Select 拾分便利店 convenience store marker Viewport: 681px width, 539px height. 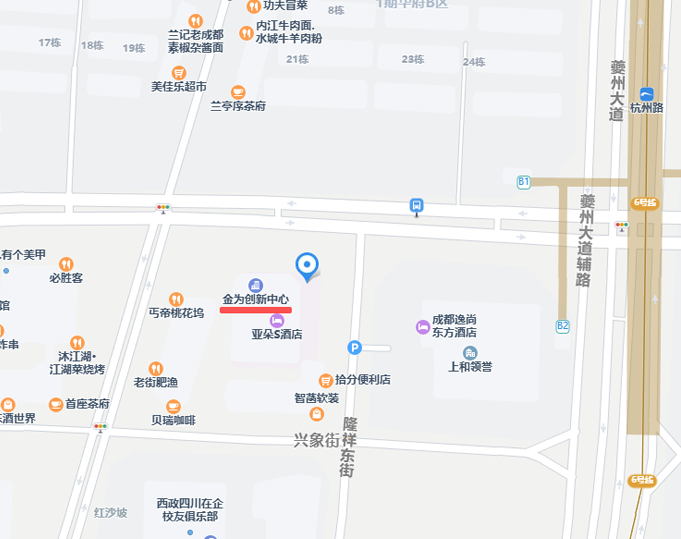click(325, 380)
